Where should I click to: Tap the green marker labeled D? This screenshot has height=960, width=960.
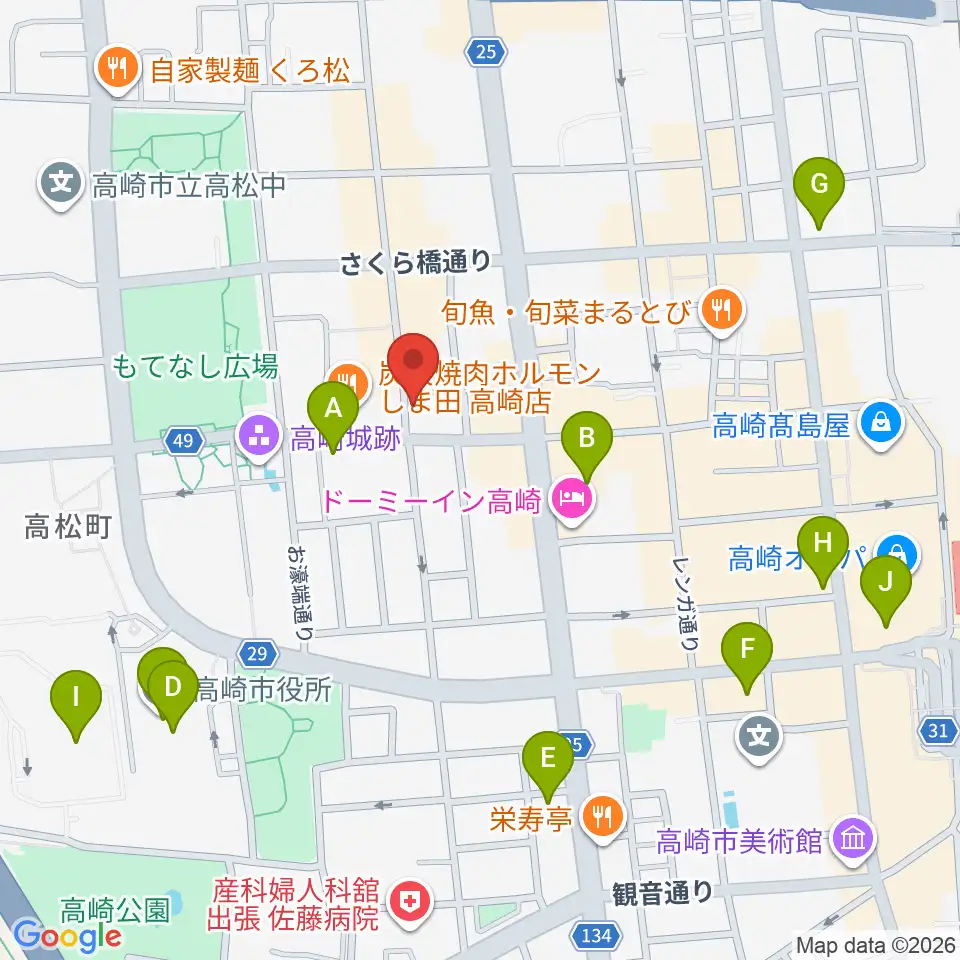pos(173,693)
